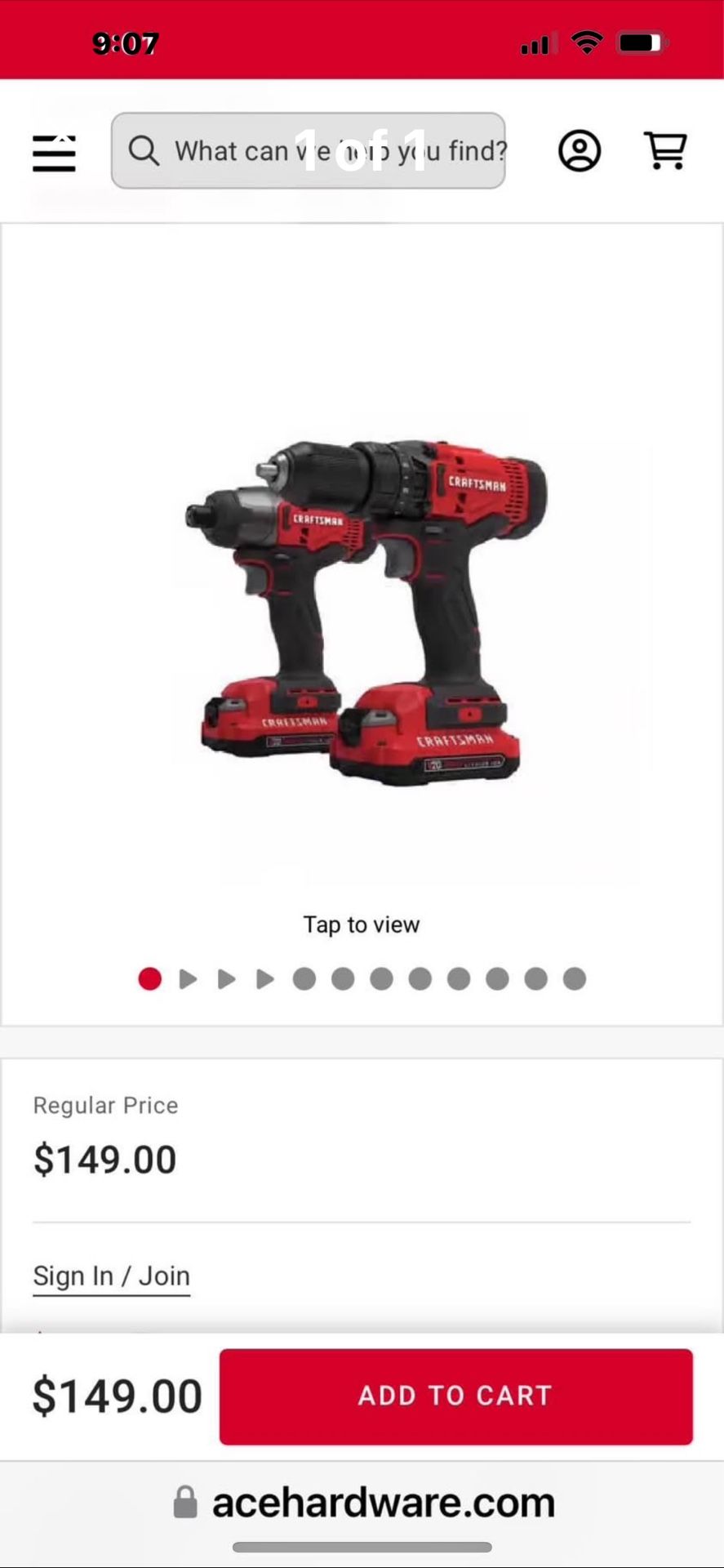Open the hamburger menu
The height and width of the screenshot is (1568, 724).
coord(54,153)
